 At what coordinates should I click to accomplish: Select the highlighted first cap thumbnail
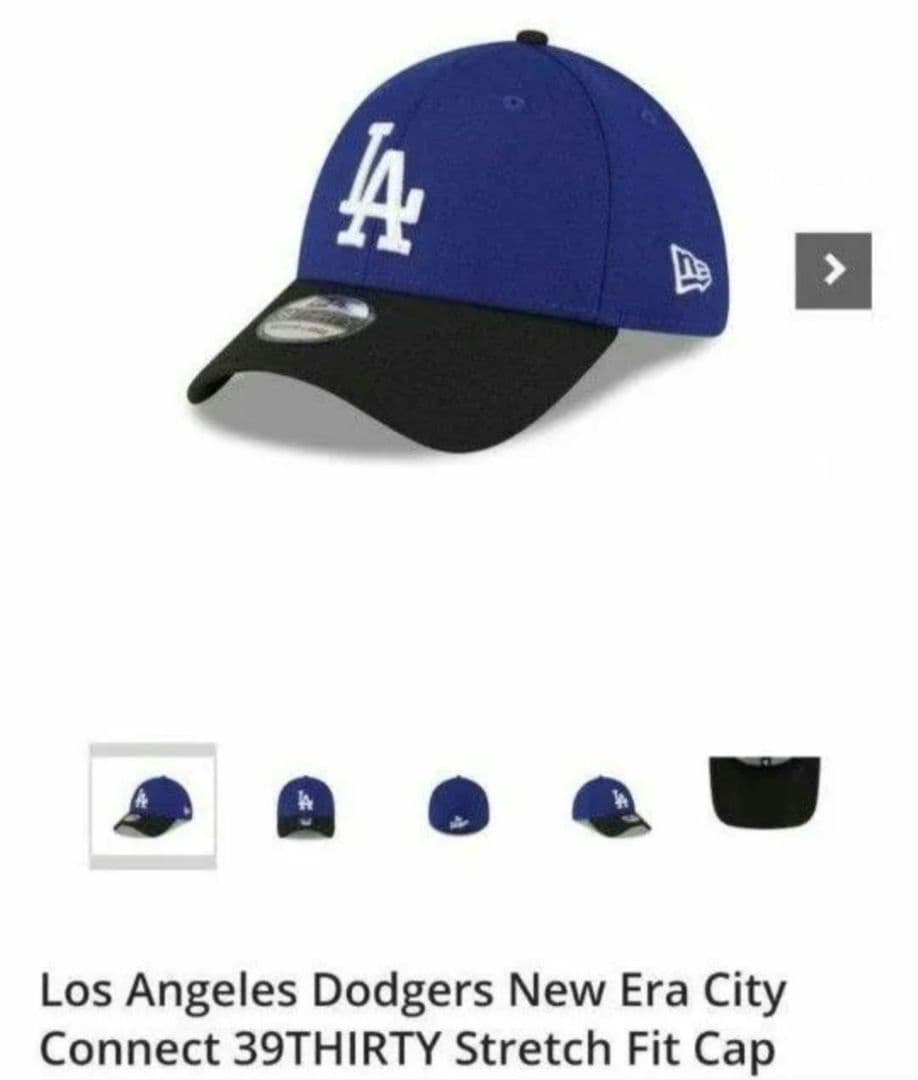(x=152, y=806)
